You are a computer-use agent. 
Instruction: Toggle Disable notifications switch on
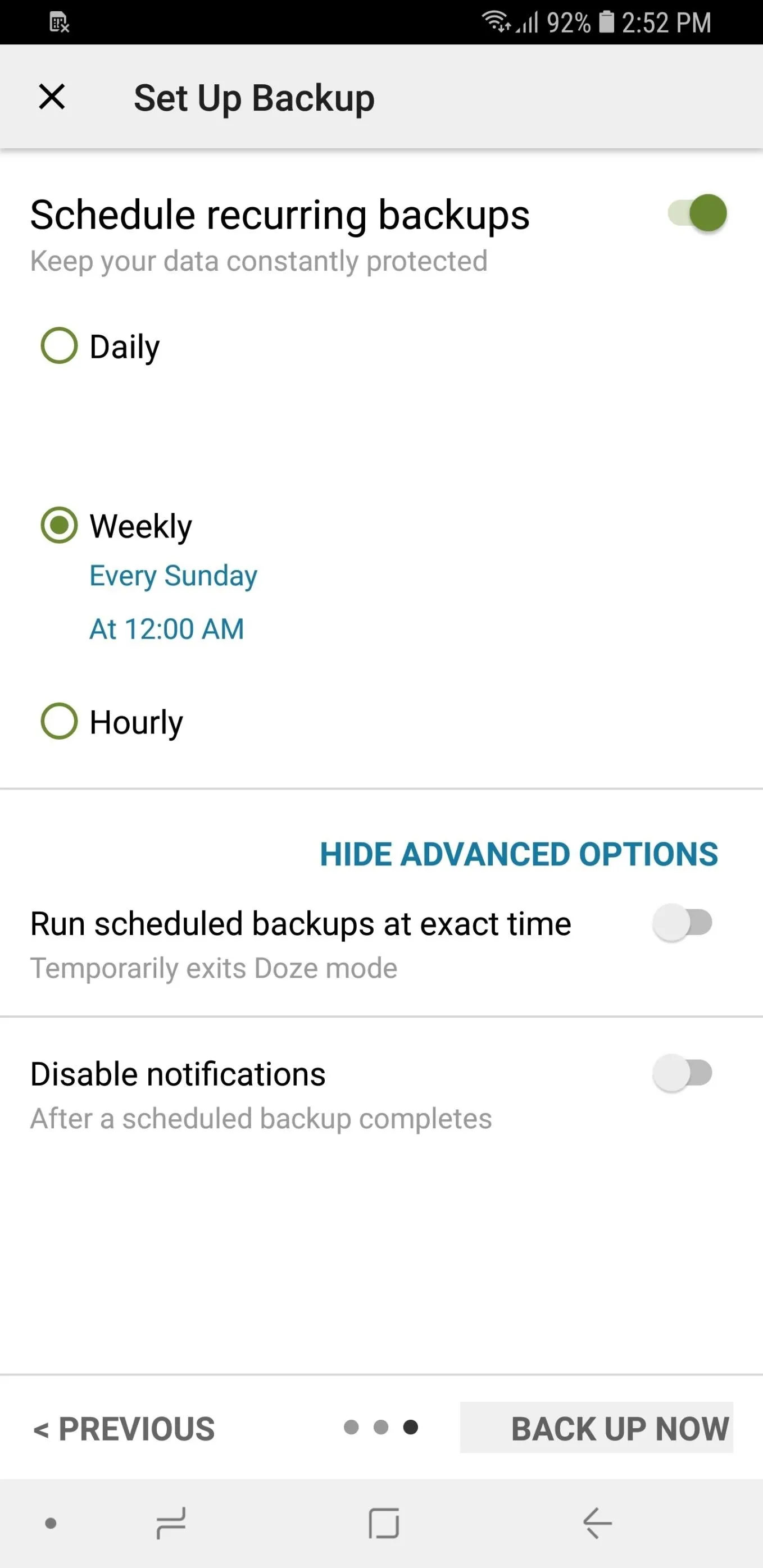click(683, 1073)
